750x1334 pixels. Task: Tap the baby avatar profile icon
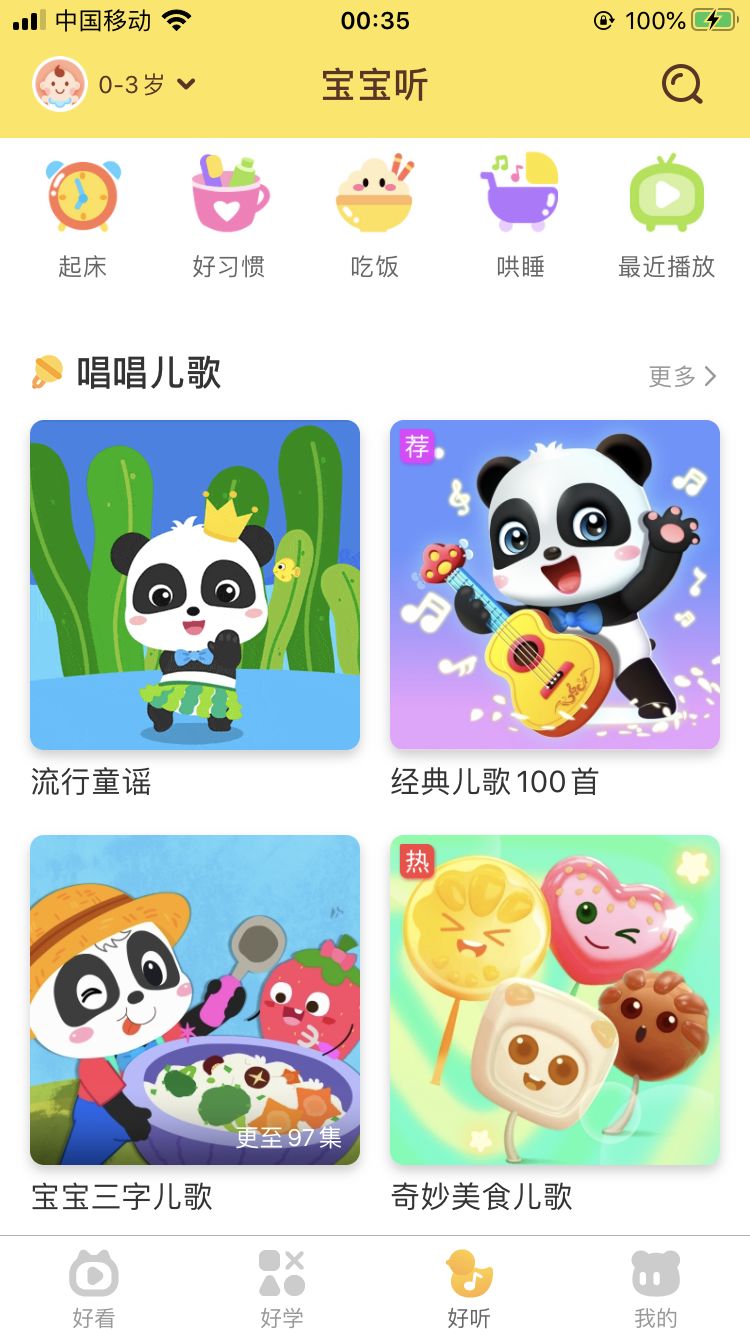[58, 86]
